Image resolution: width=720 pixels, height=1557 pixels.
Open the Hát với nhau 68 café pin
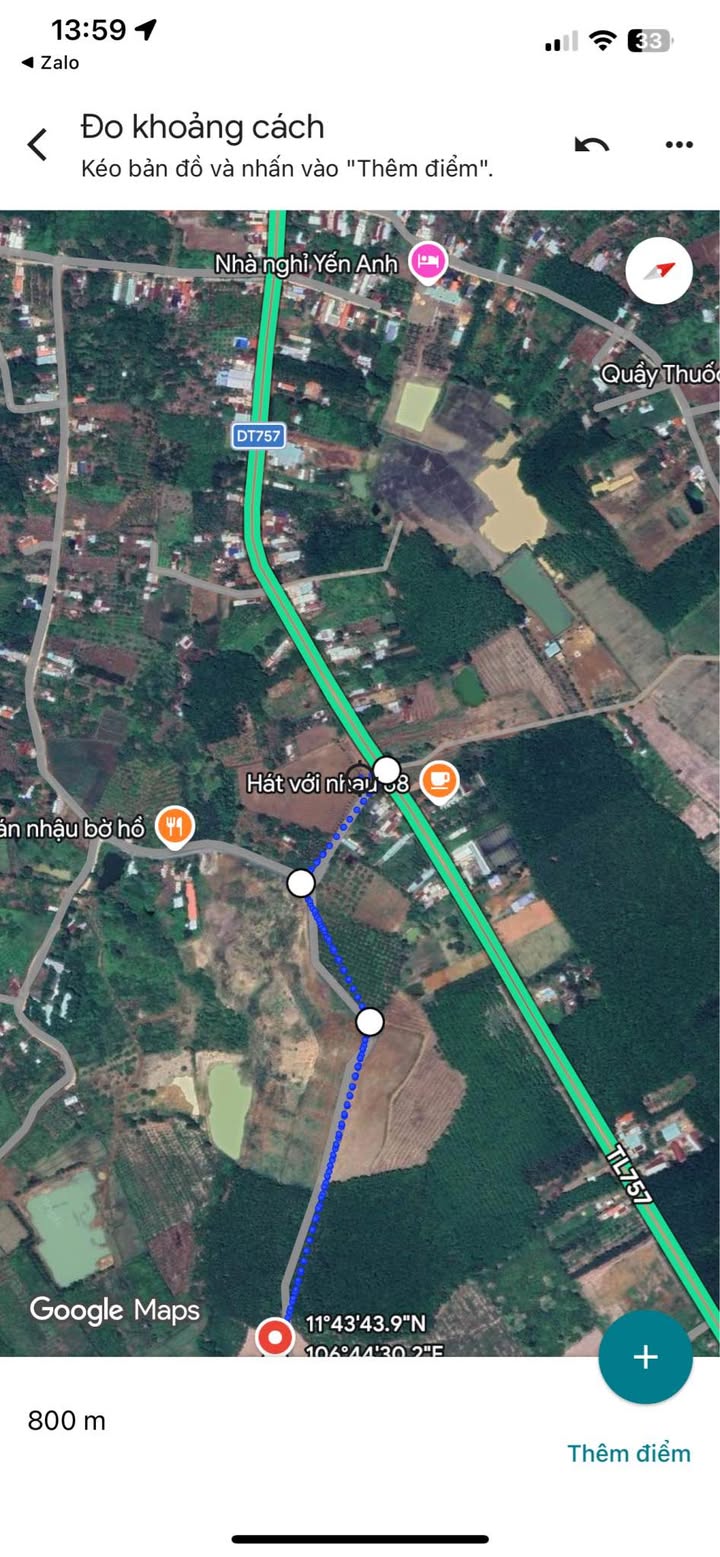pos(438,781)
